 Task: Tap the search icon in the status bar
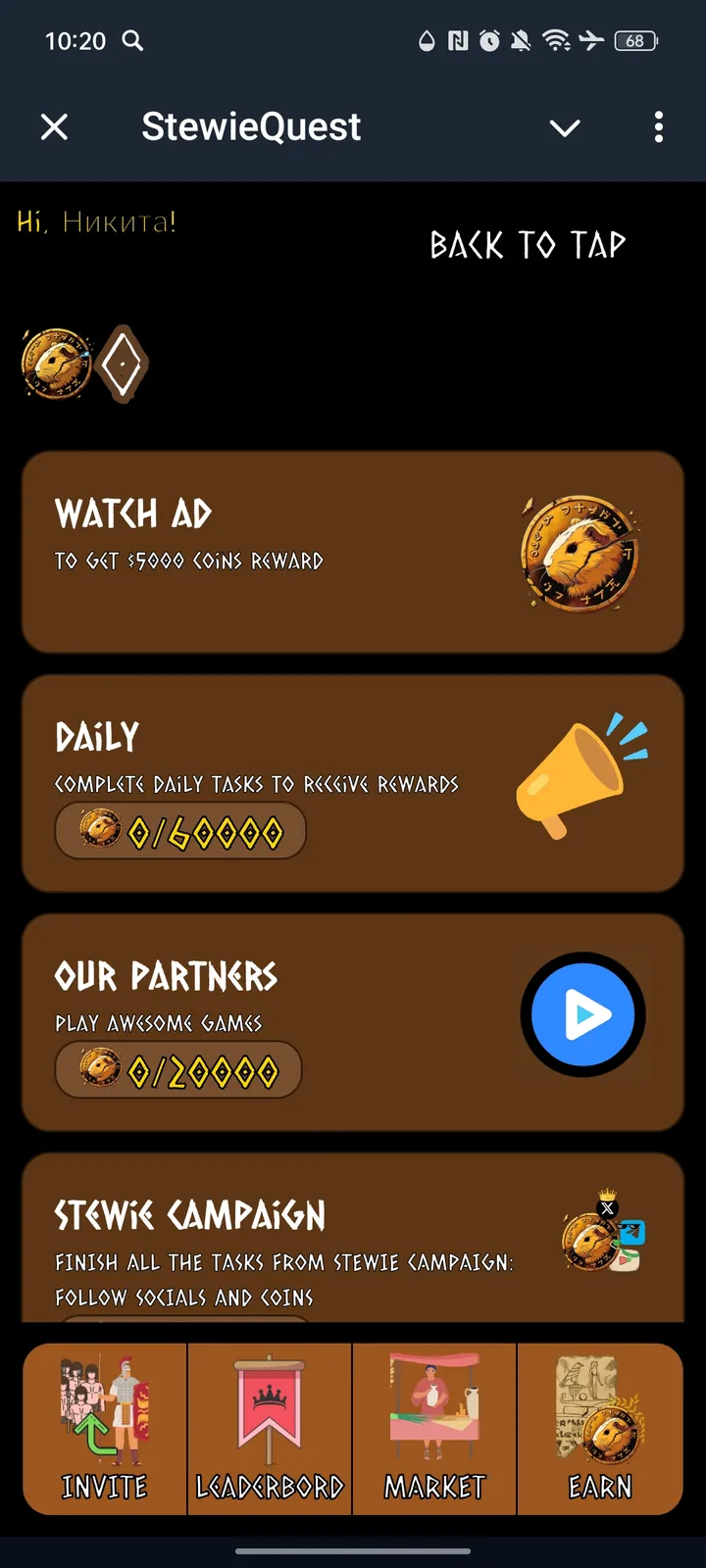pyautogui.click(x=132, y=41)
